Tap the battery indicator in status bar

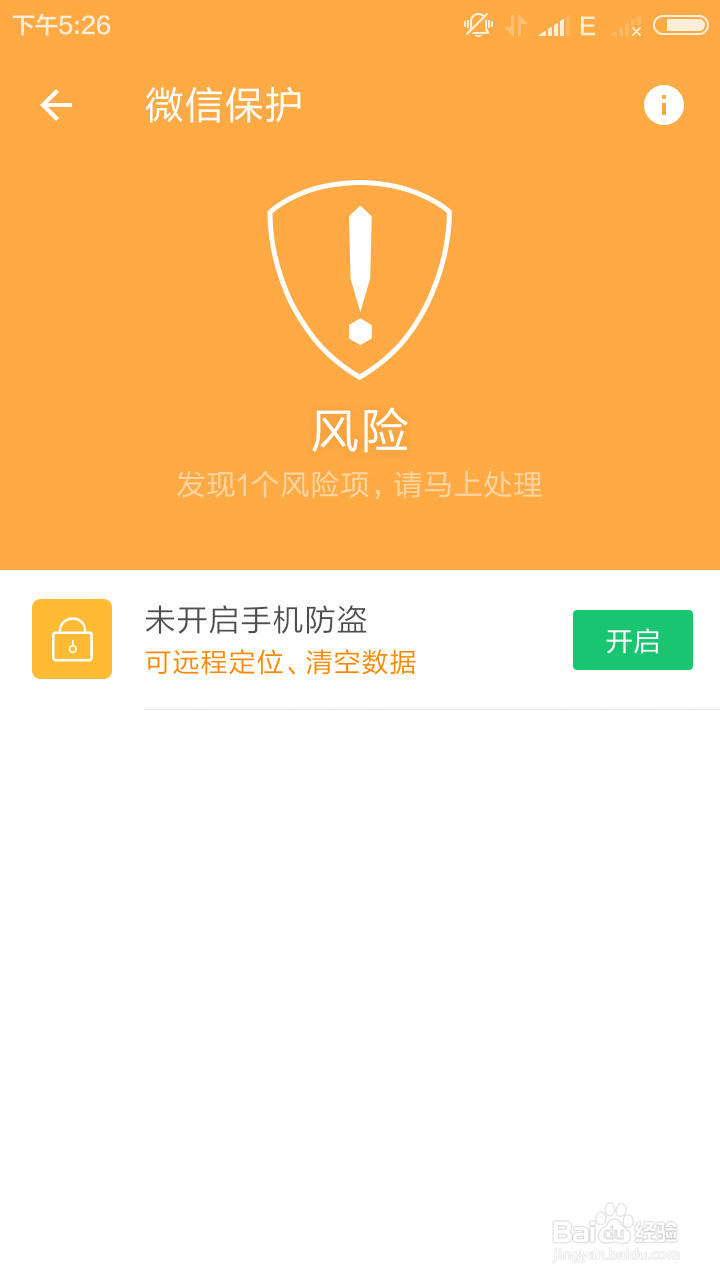681,26
